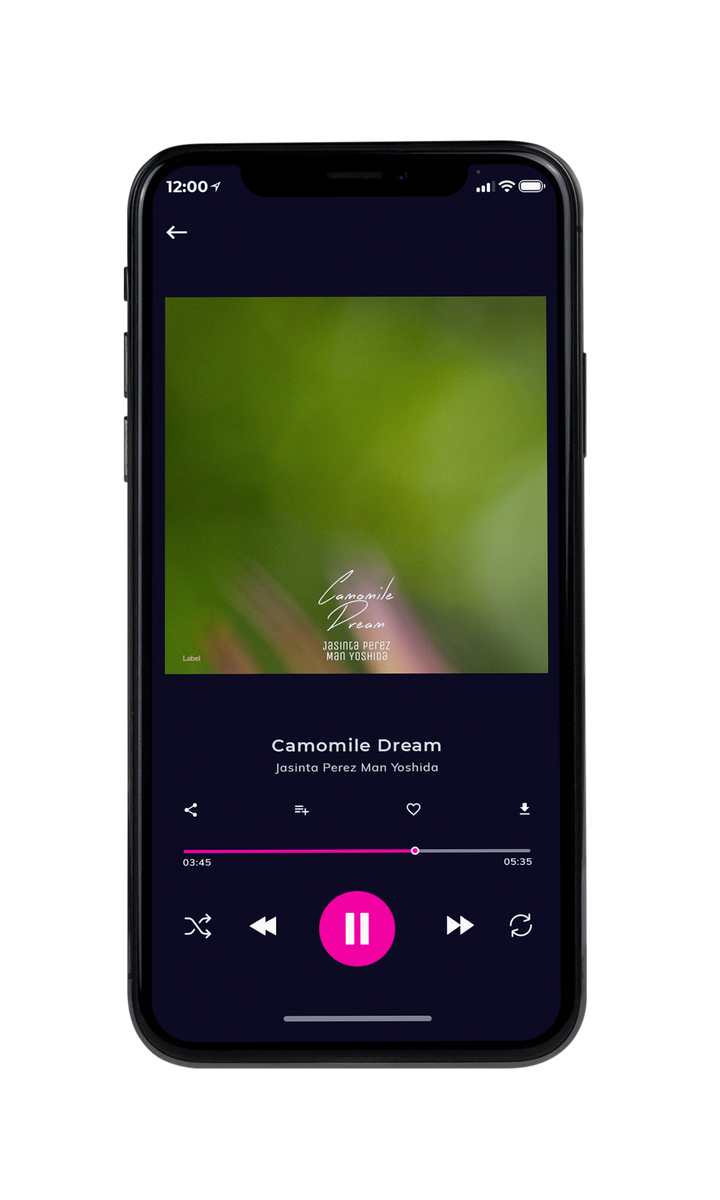The height and width of the screenshot is (1200, 720).
Task: Rewind to the previous track
Action: coord(263,927)
